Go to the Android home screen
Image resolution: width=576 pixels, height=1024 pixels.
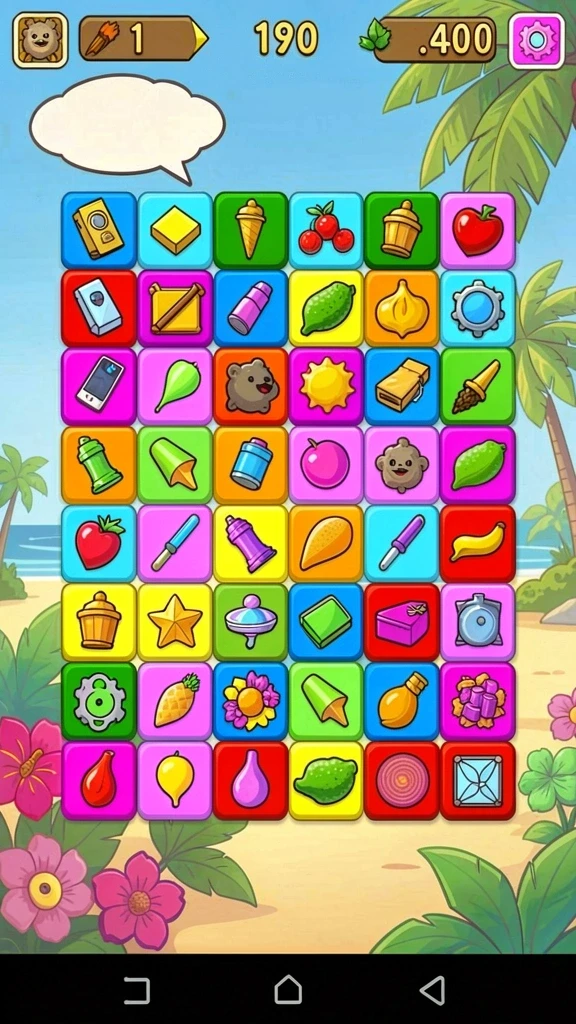(x=288, y=990)
